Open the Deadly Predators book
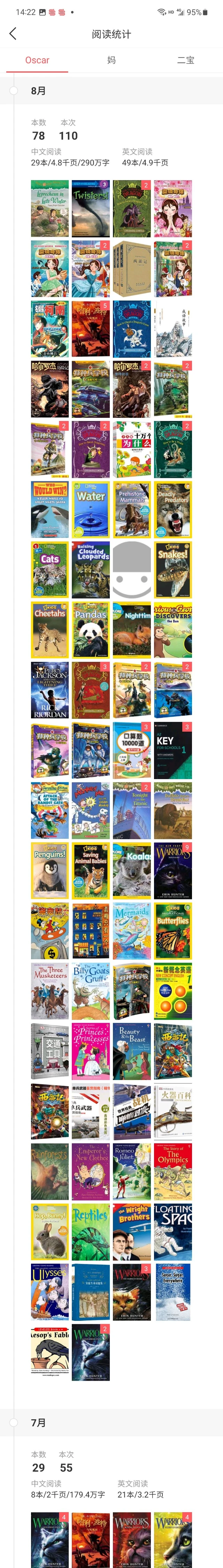The width and height of the screenshot is (223, 1568). click(172, 510)
